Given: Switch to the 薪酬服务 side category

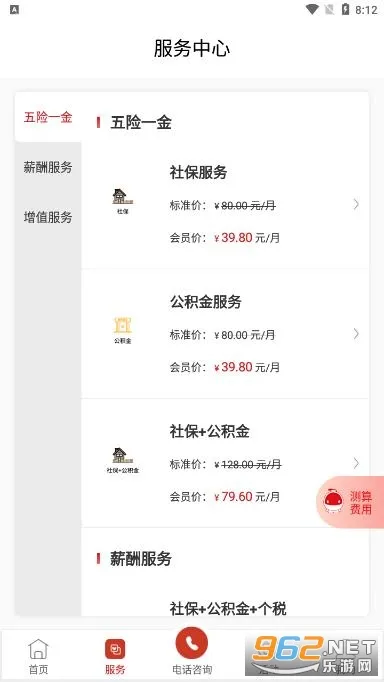Looking at the screenshot, I should [48, 167].
